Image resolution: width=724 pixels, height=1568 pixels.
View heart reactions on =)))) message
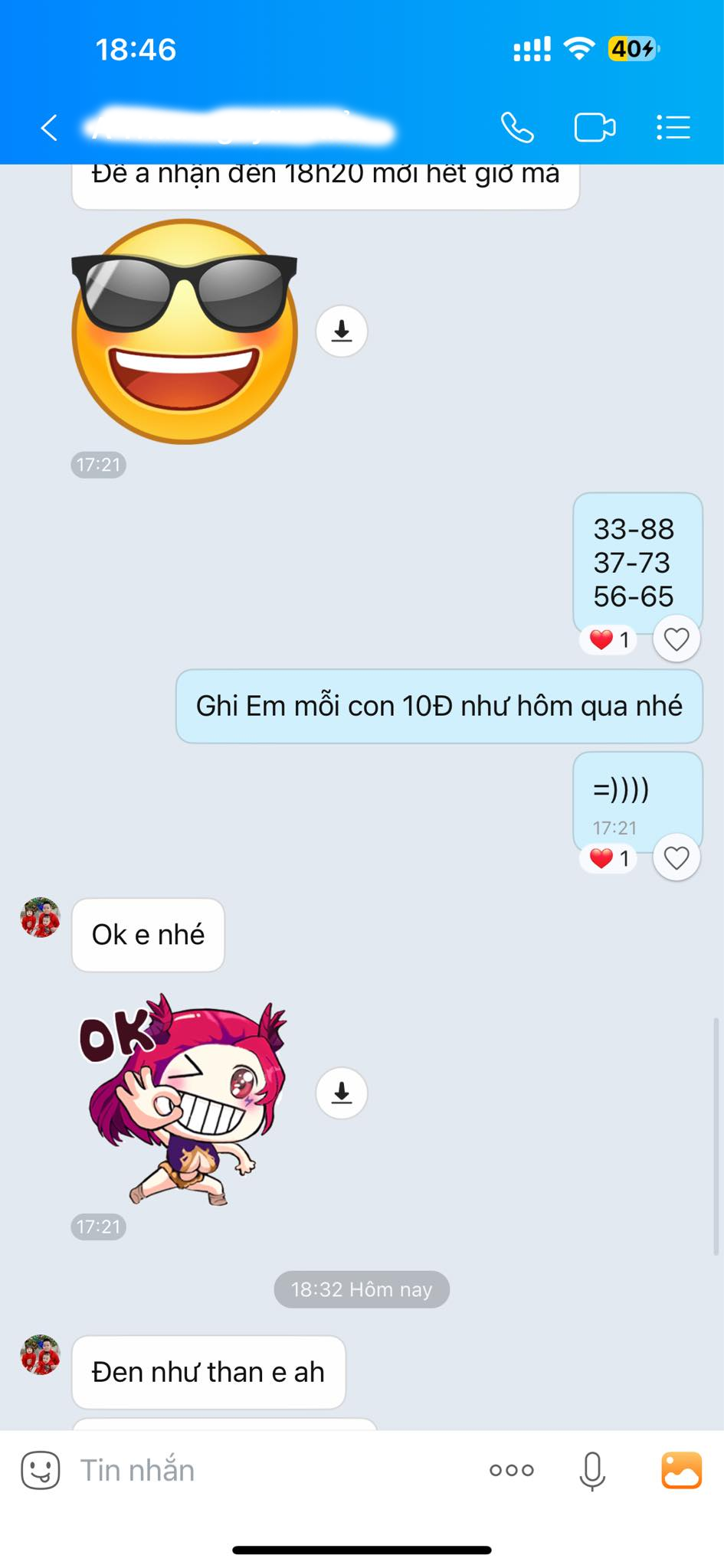[x=609, y=858]
